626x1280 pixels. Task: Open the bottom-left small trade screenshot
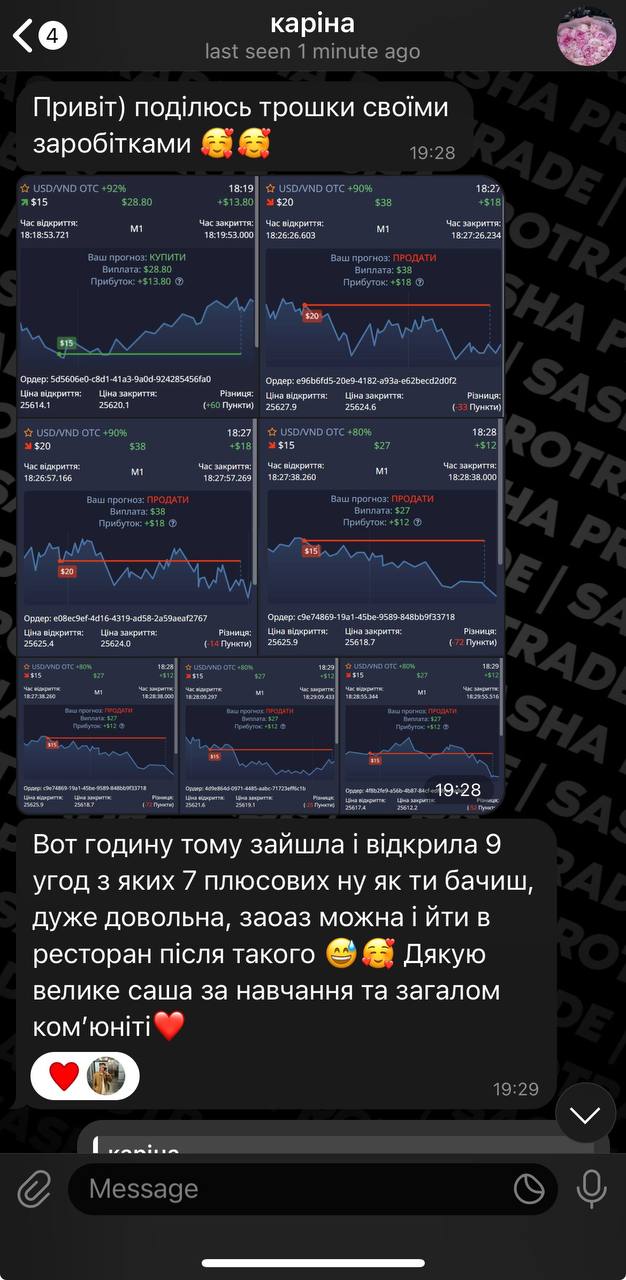coord(96,732)
